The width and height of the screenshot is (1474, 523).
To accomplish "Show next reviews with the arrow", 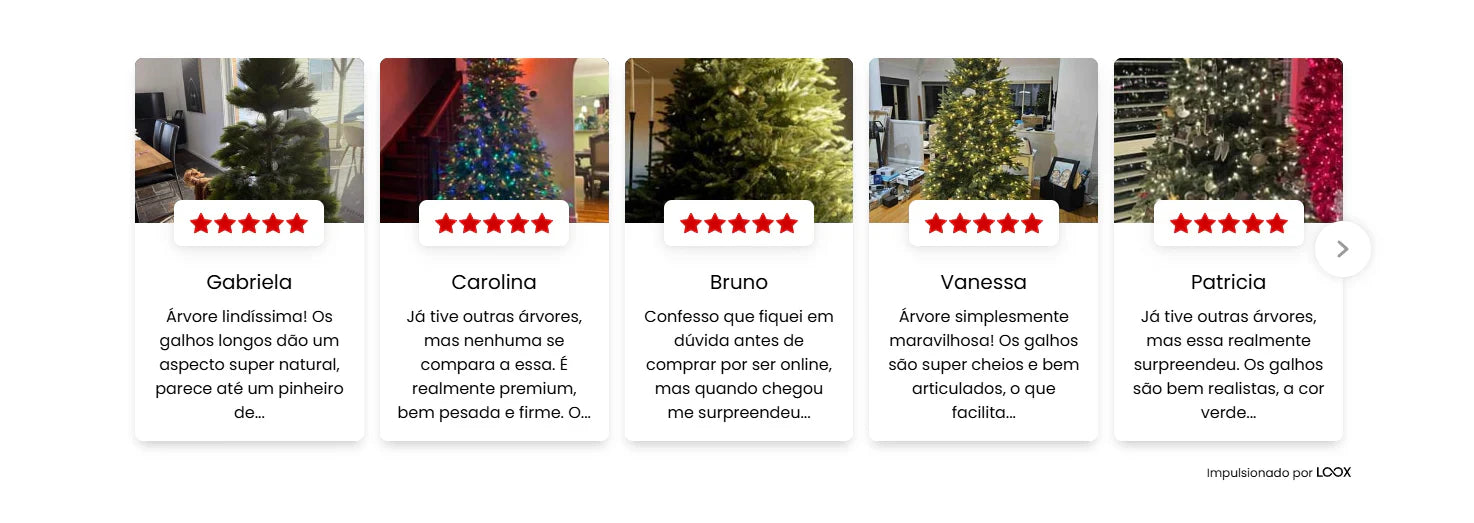I will click(x=1342, y=249).
